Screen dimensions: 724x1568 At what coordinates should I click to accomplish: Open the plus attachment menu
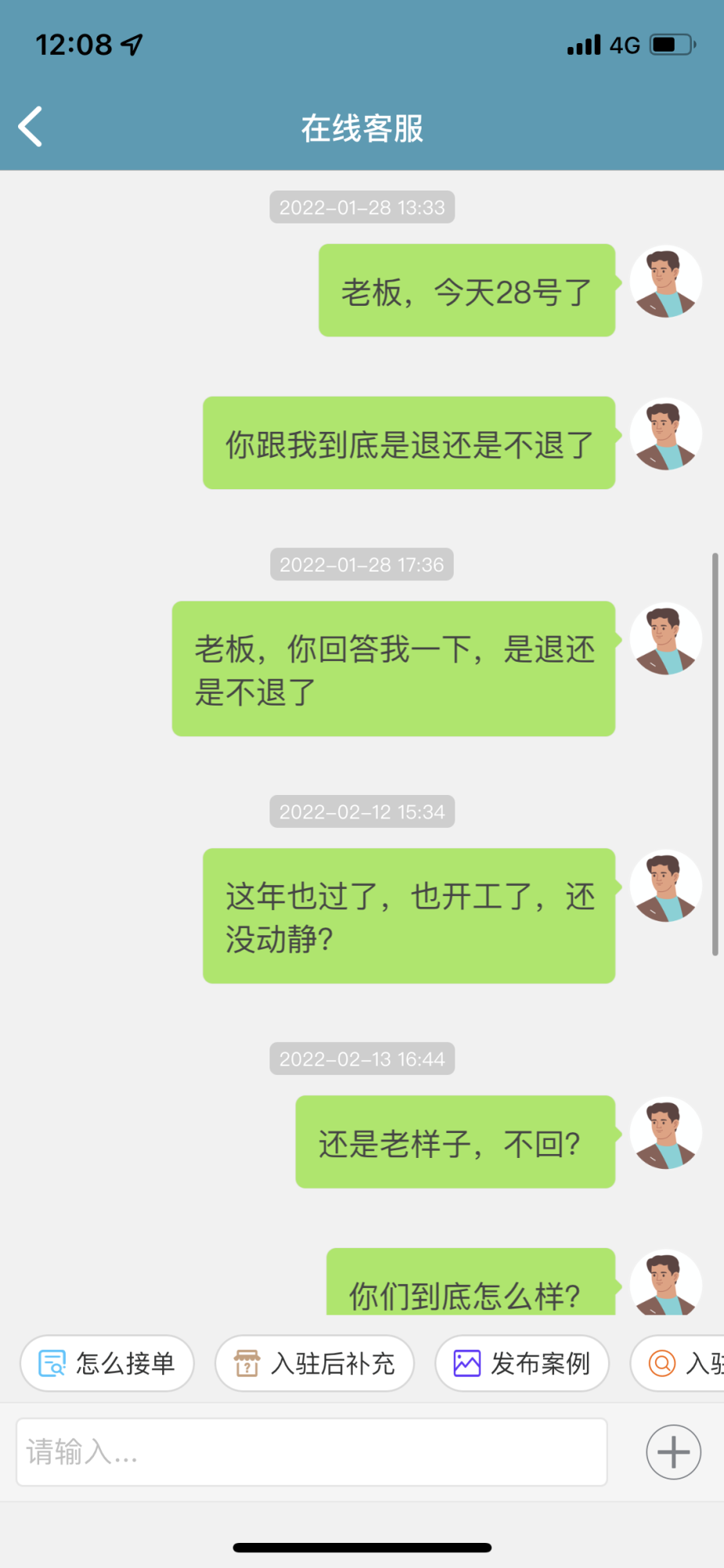673,1452
